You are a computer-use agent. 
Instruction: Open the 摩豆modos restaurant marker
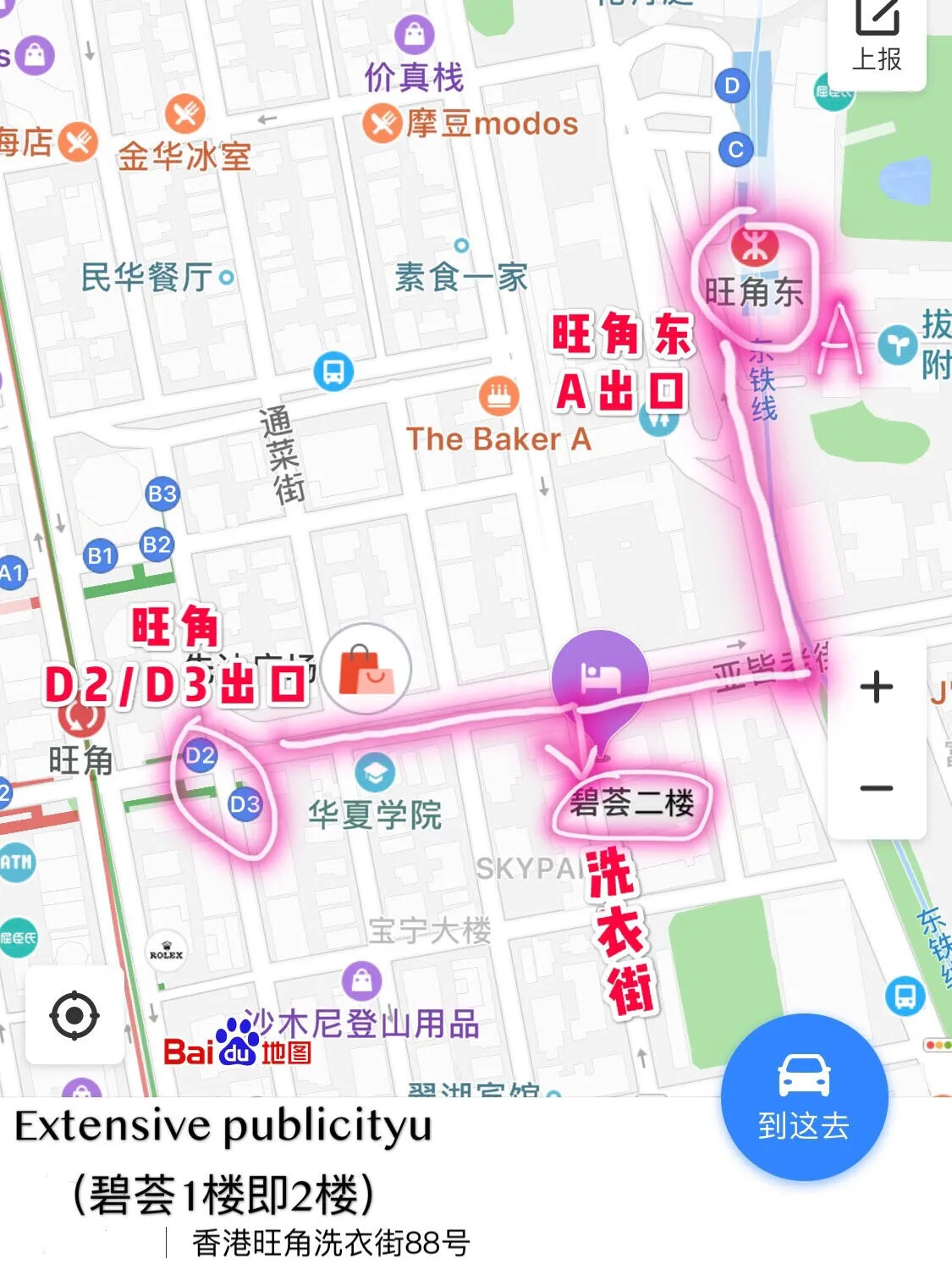pyautogui.click(x=382, y=124)
